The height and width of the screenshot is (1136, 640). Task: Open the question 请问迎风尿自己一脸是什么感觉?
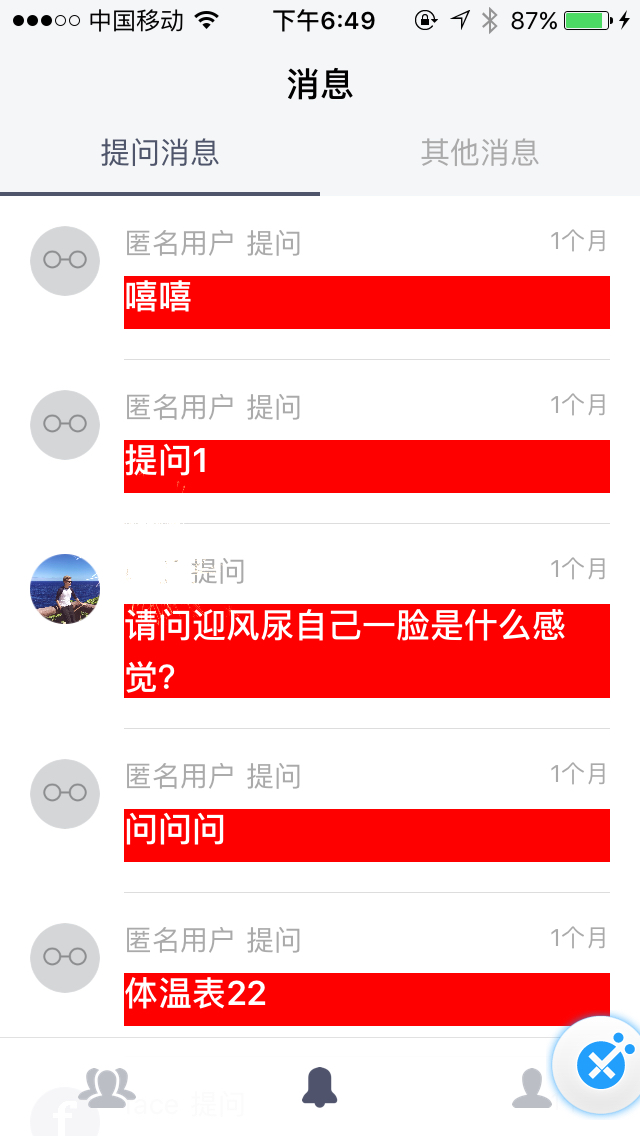366,650
